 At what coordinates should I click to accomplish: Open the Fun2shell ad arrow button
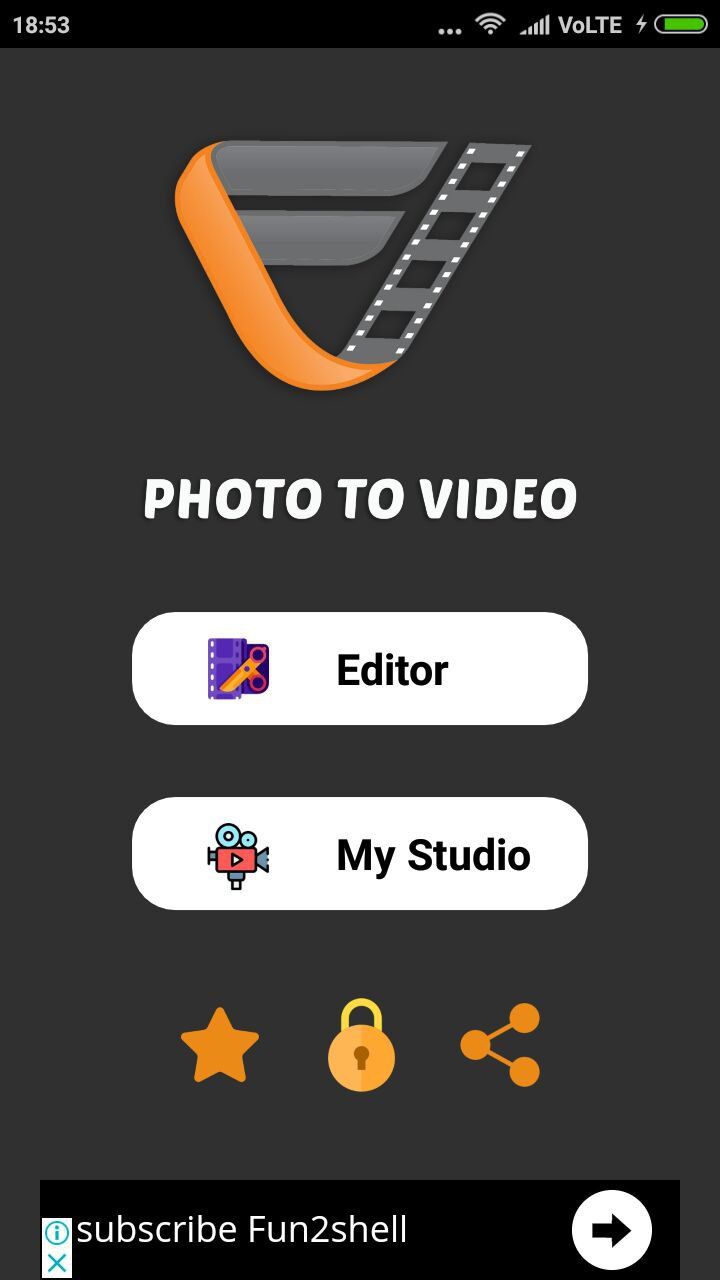pos(612,1230)
